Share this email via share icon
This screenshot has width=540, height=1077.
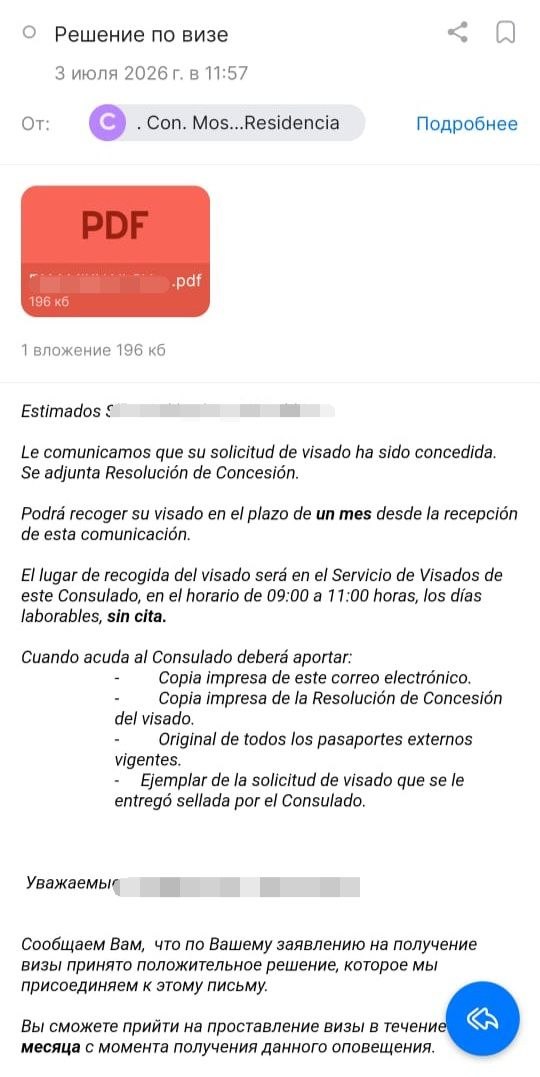pos(458,32)
